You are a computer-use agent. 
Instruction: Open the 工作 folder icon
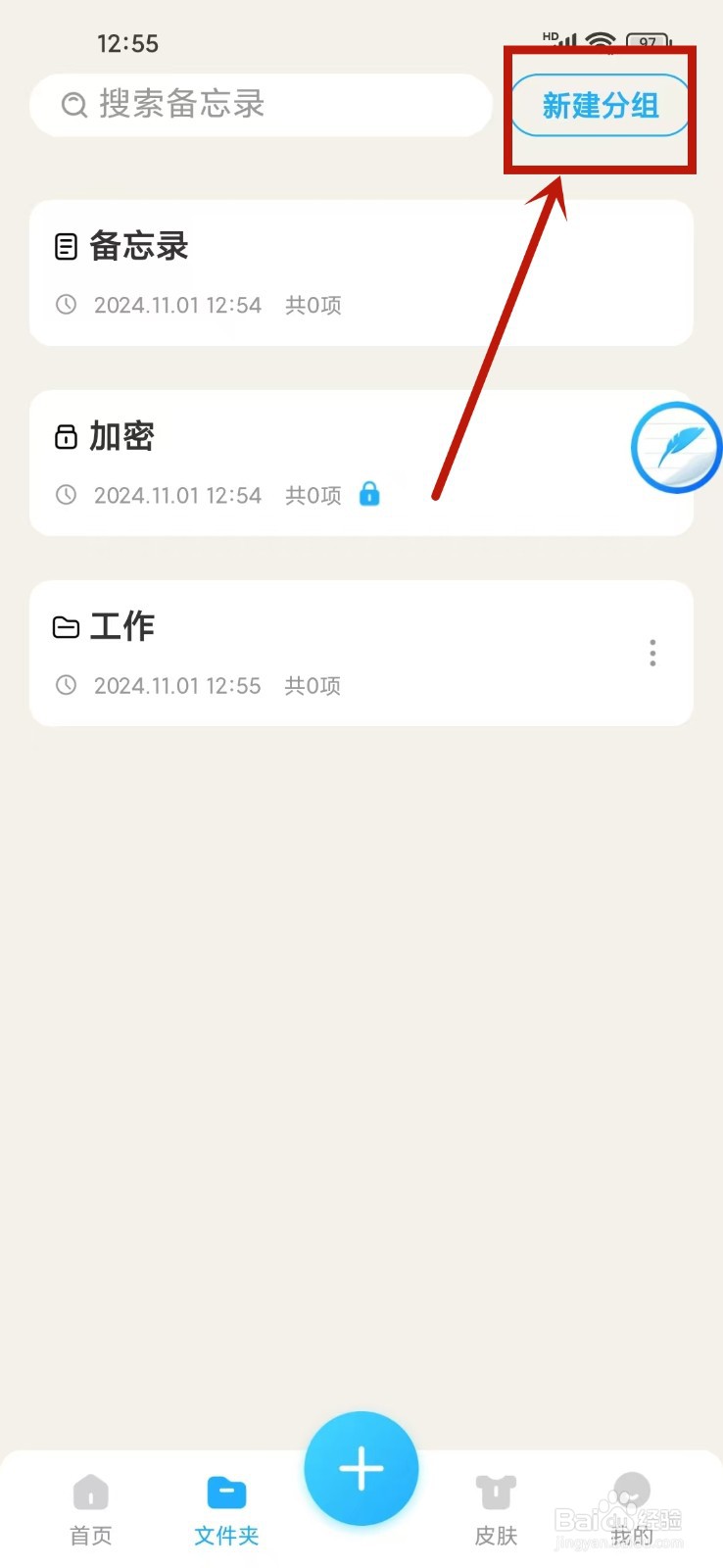66,626
